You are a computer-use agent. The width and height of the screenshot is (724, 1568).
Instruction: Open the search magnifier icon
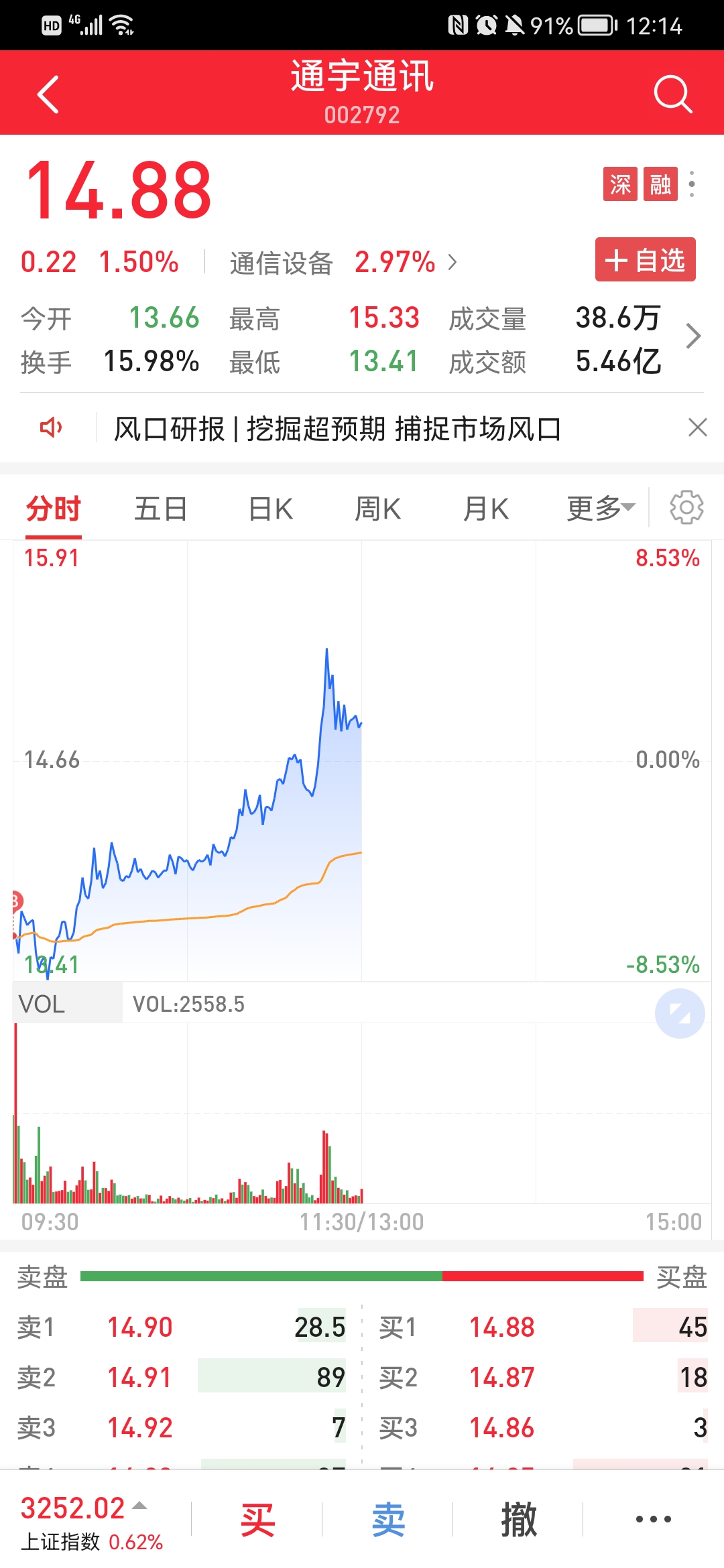[672, 94]
